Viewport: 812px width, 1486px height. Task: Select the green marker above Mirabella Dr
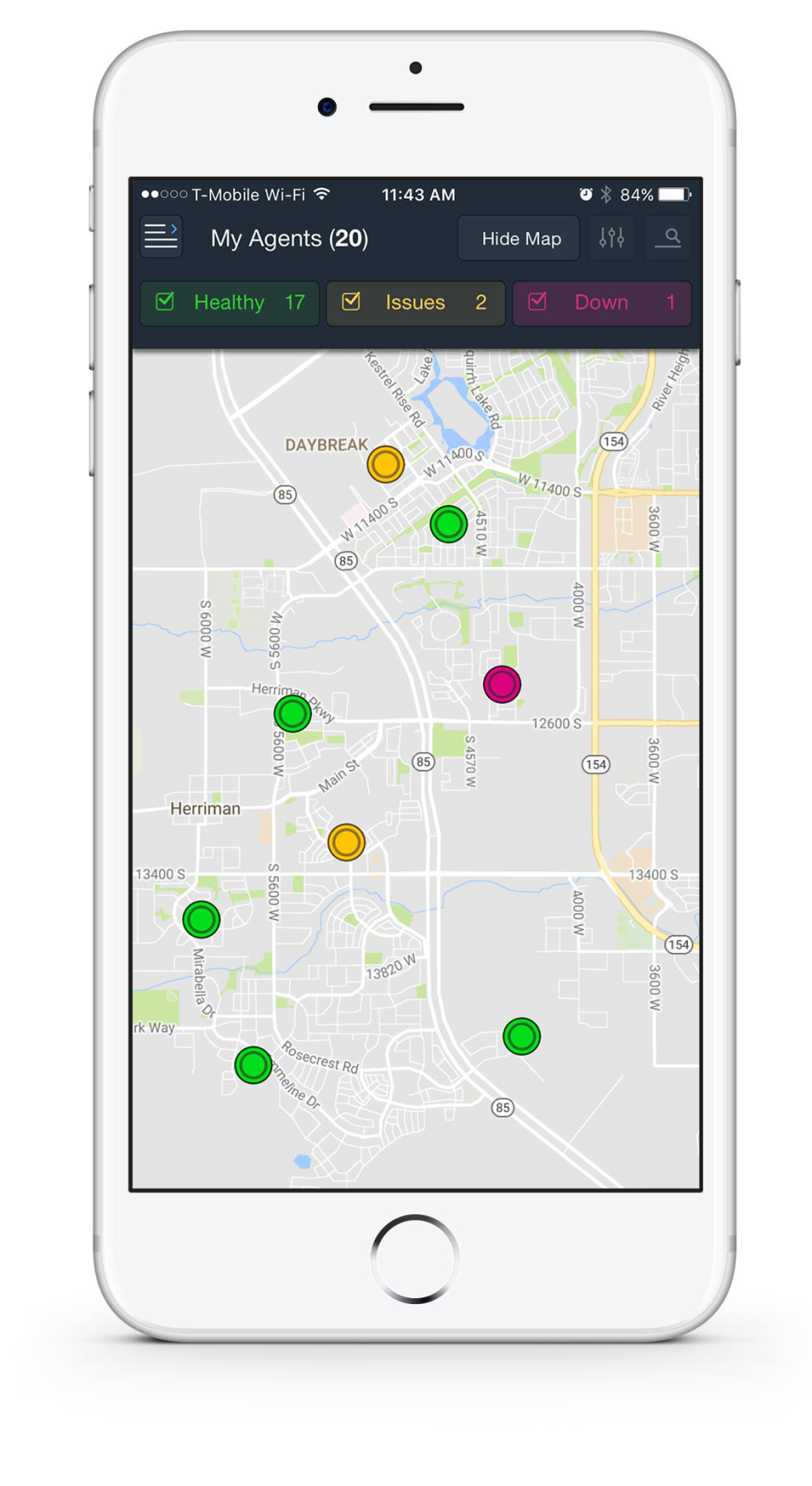pyautogui.click(x=201, y=918)
